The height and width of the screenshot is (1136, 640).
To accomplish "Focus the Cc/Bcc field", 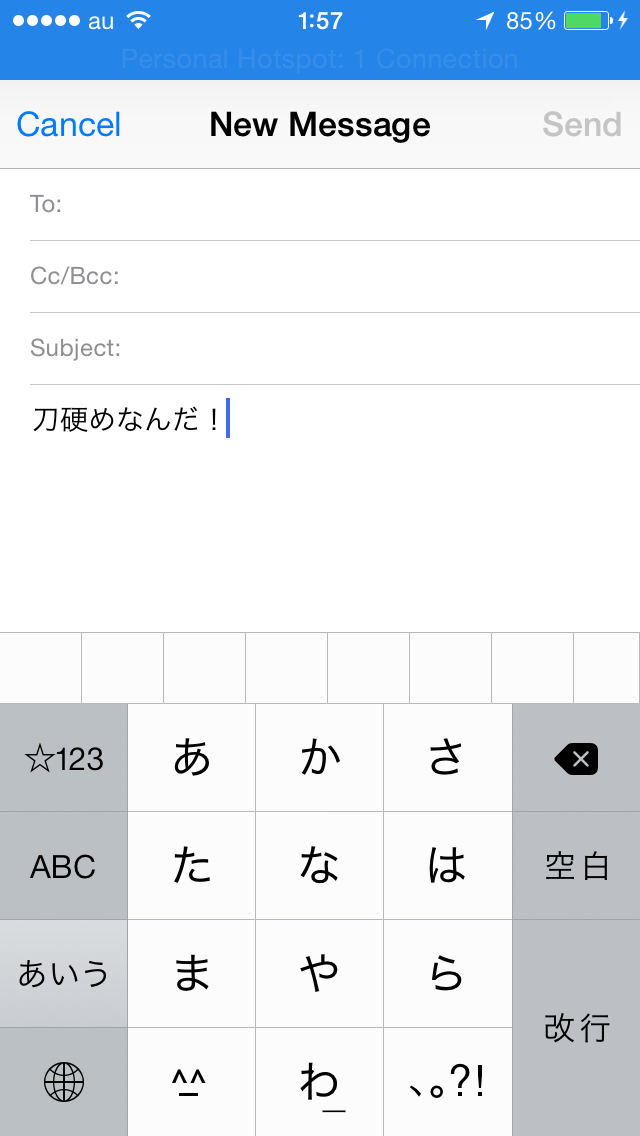I will (x=335, y=277).
